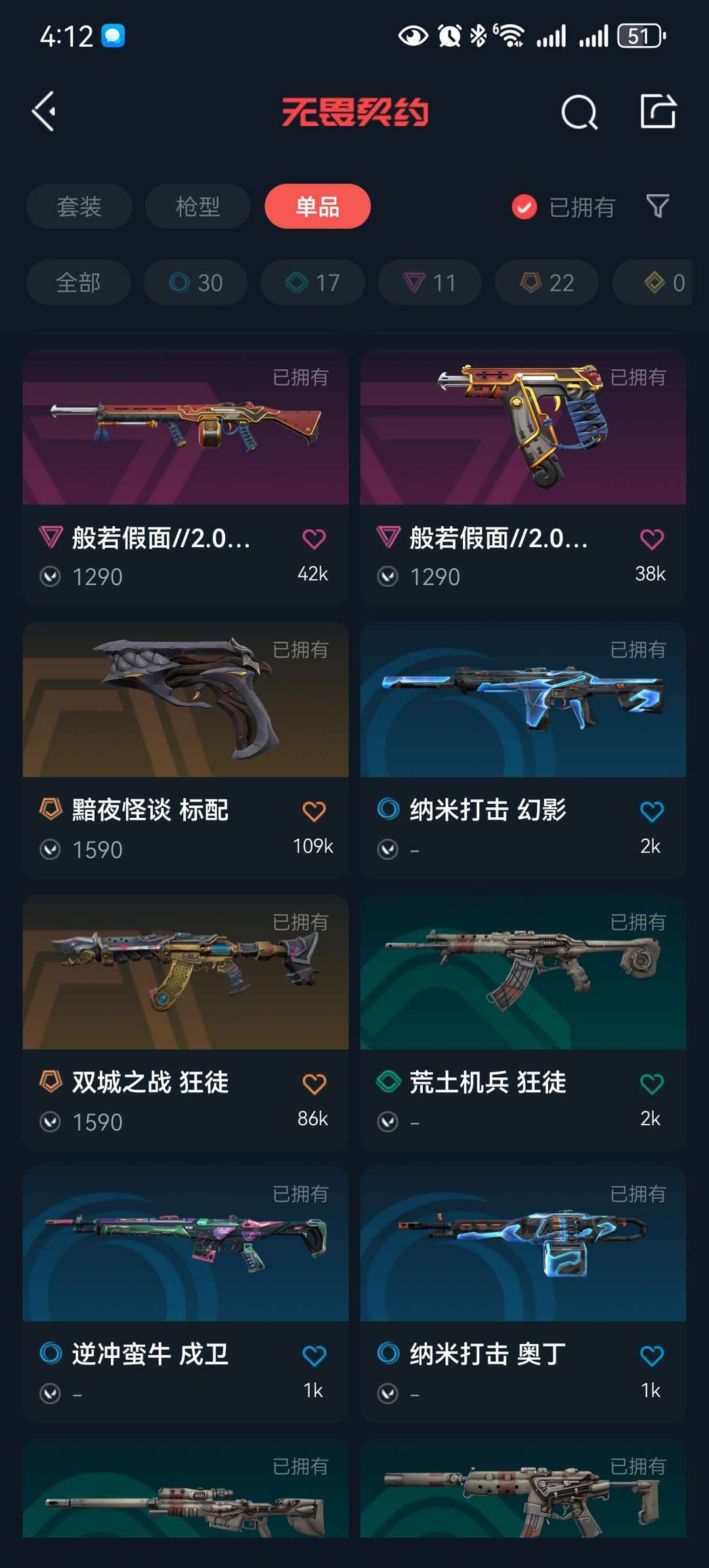The image size is (709, 1568).
Task: Filter by the green tier chip showing 17
Action: coord(312,283)
